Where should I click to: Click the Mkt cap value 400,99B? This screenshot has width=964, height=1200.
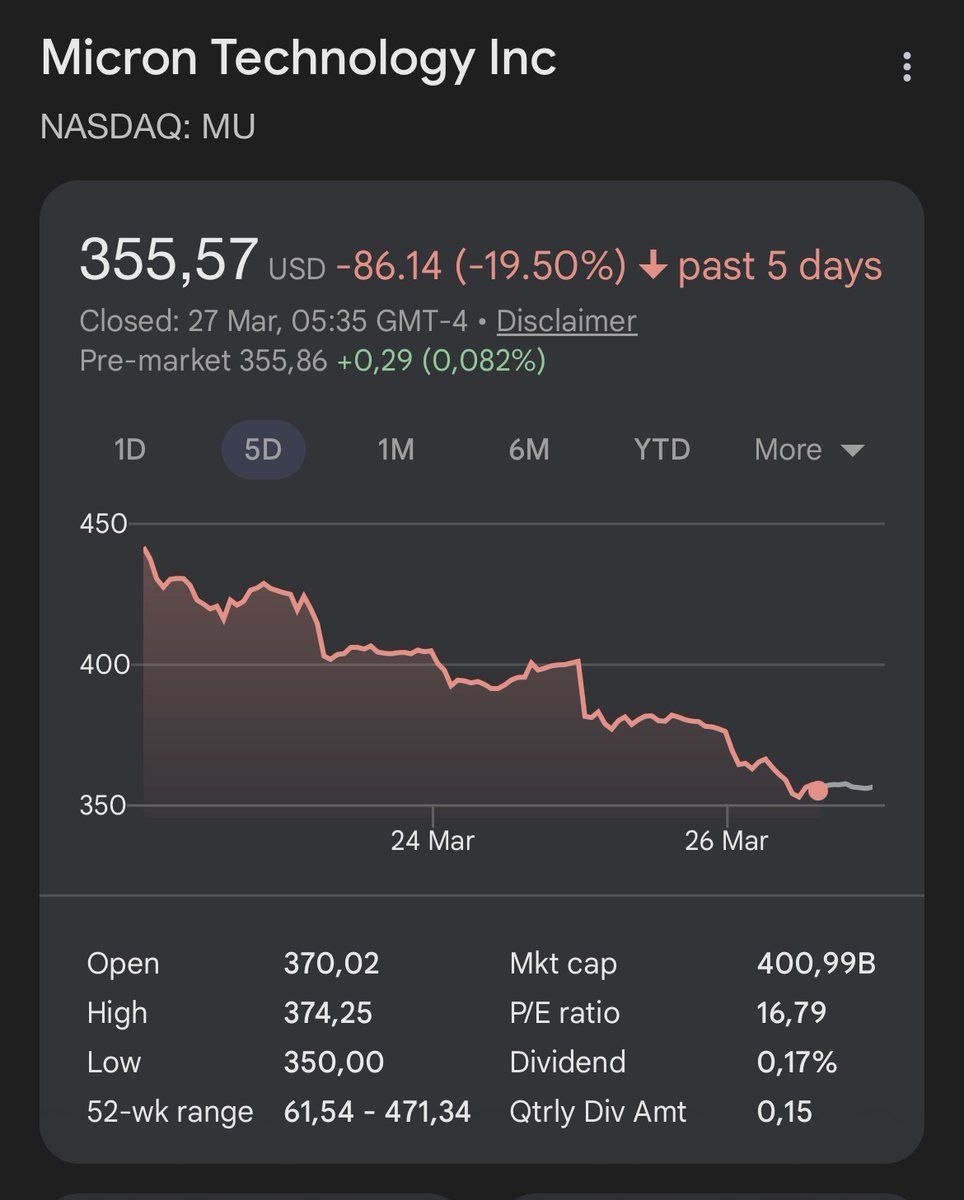[x=816, y=963]
